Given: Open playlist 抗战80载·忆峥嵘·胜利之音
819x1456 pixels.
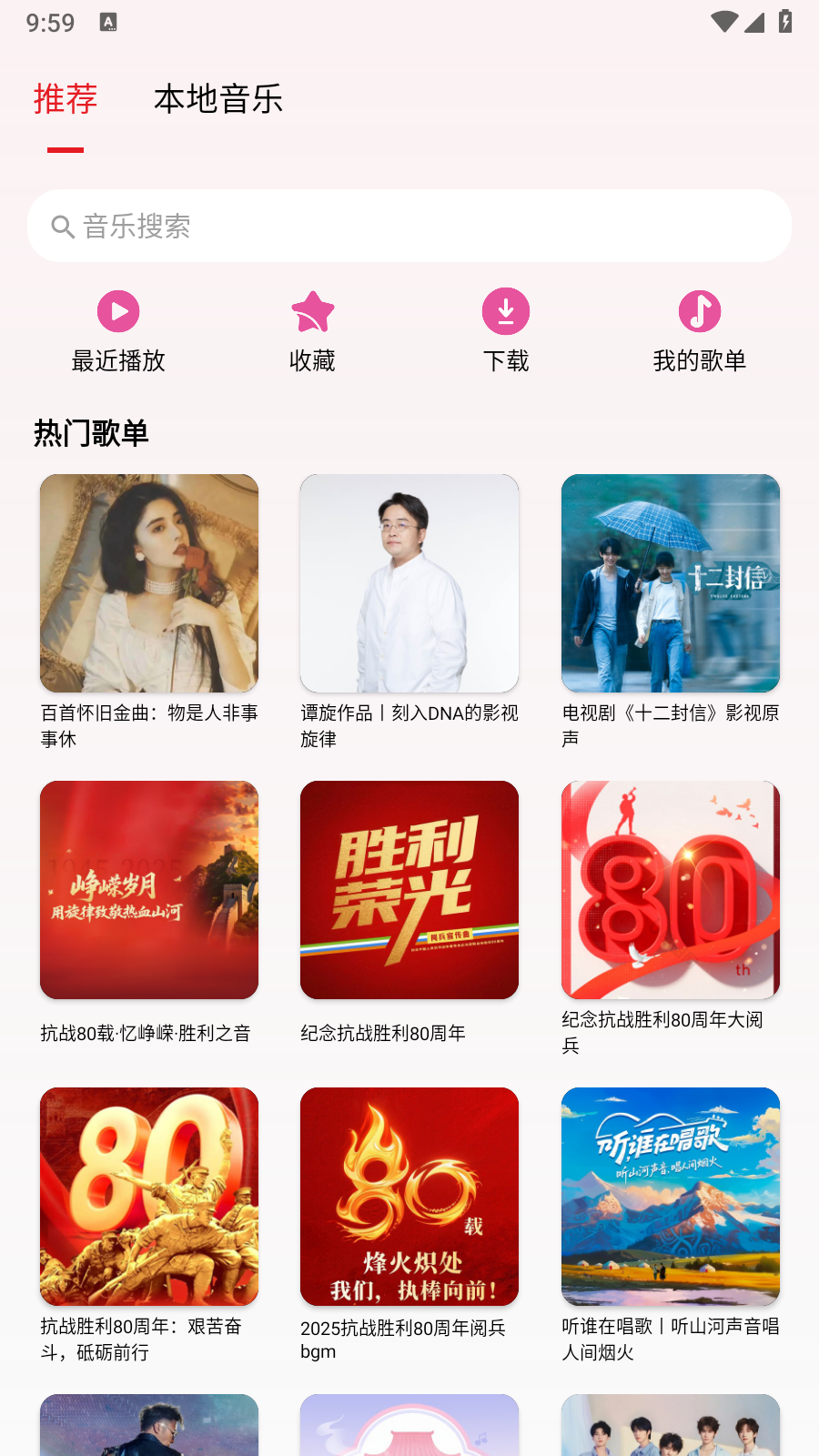Looking at the screenshot, I should click(149, 890).
